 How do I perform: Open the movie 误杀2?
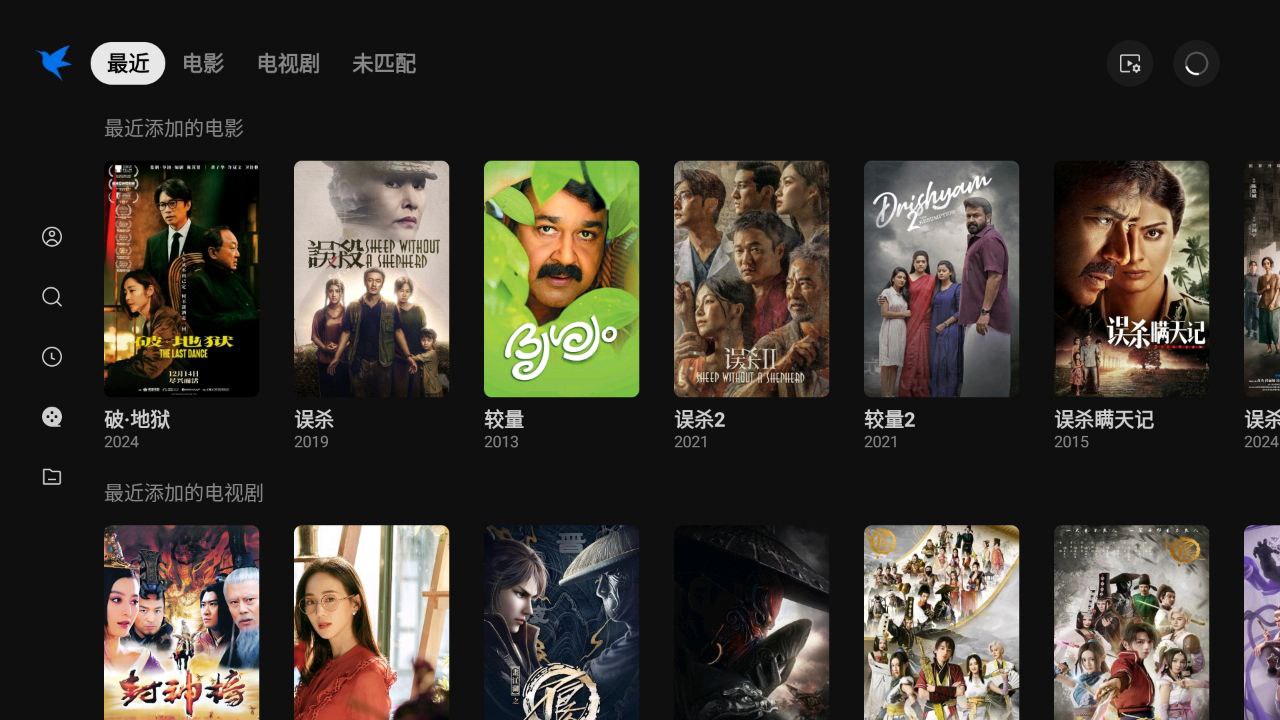pos(751,279)
